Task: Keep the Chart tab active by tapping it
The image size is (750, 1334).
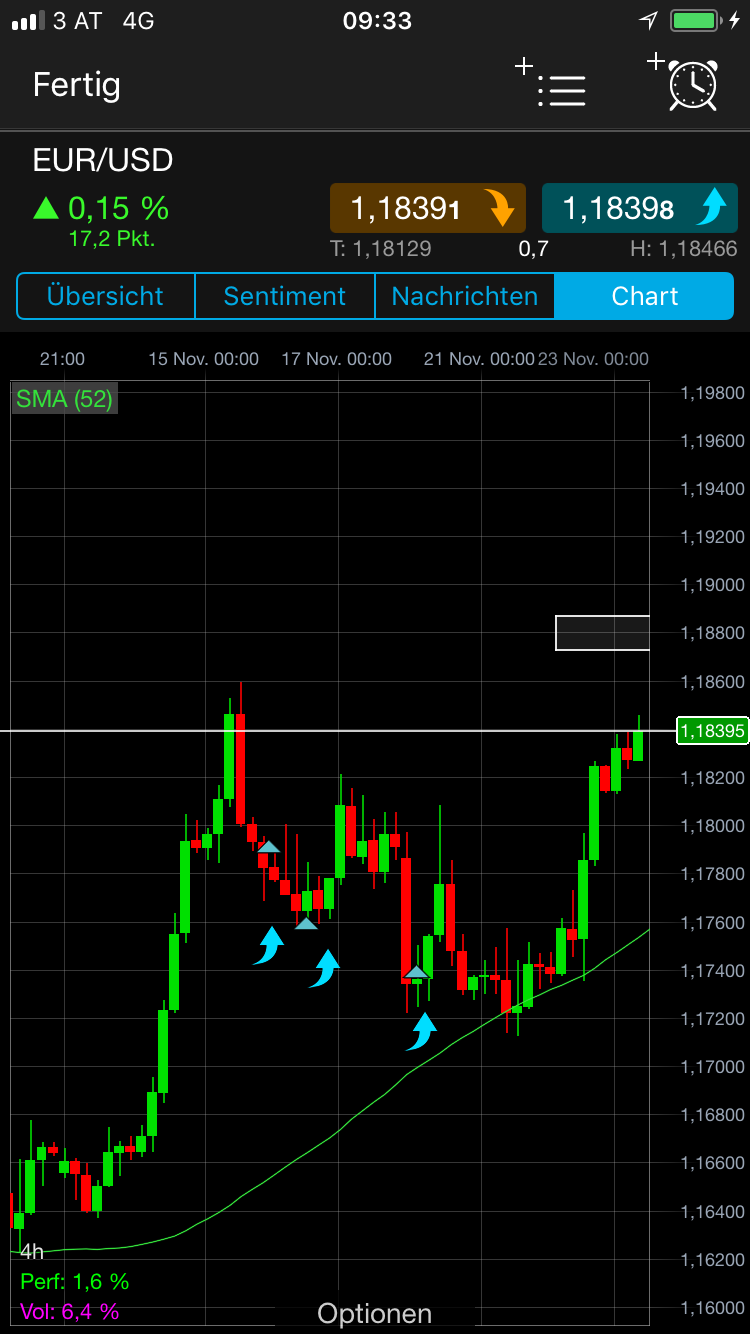Action: coord(645,296)
